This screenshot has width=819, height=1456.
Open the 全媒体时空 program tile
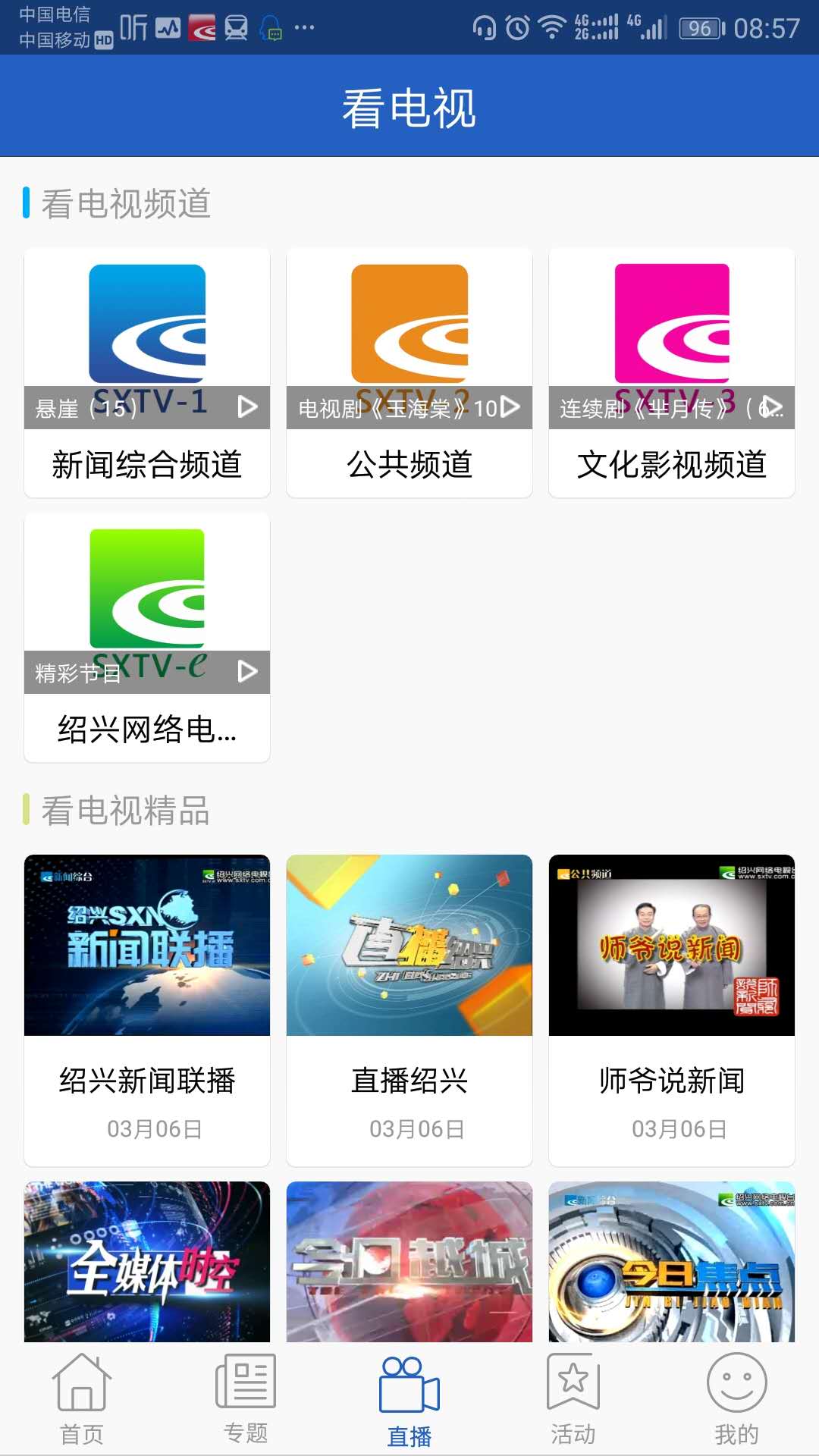click(x=147, y=1262)
